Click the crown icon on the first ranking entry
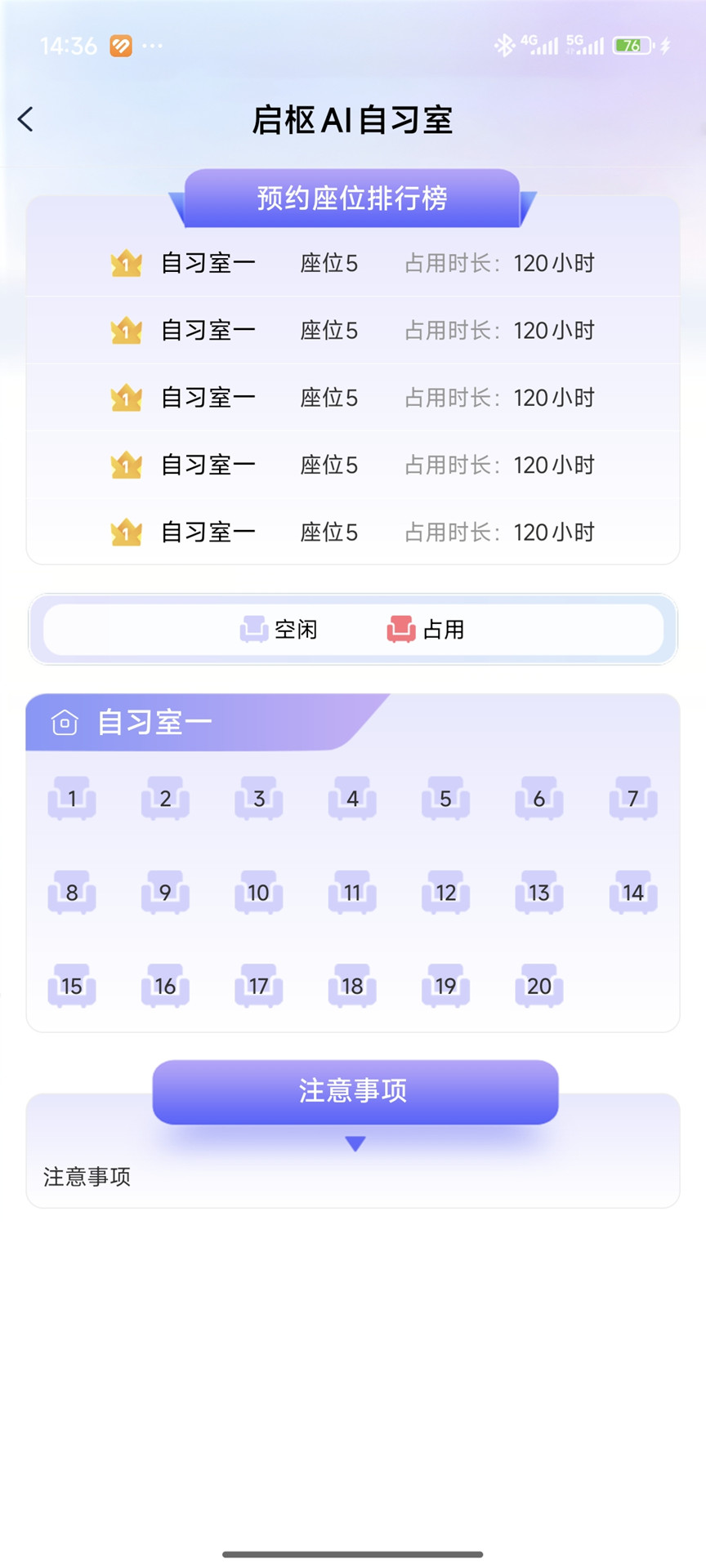 tap(125, 263)
